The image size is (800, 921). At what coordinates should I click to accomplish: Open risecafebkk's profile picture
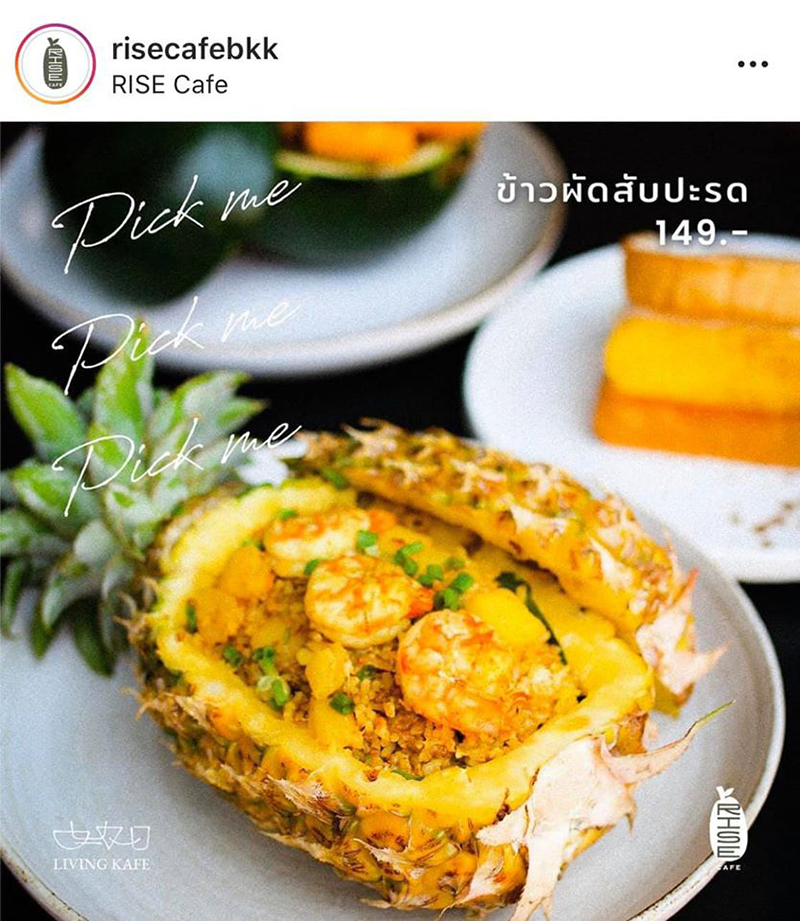(x=55, y=63)
